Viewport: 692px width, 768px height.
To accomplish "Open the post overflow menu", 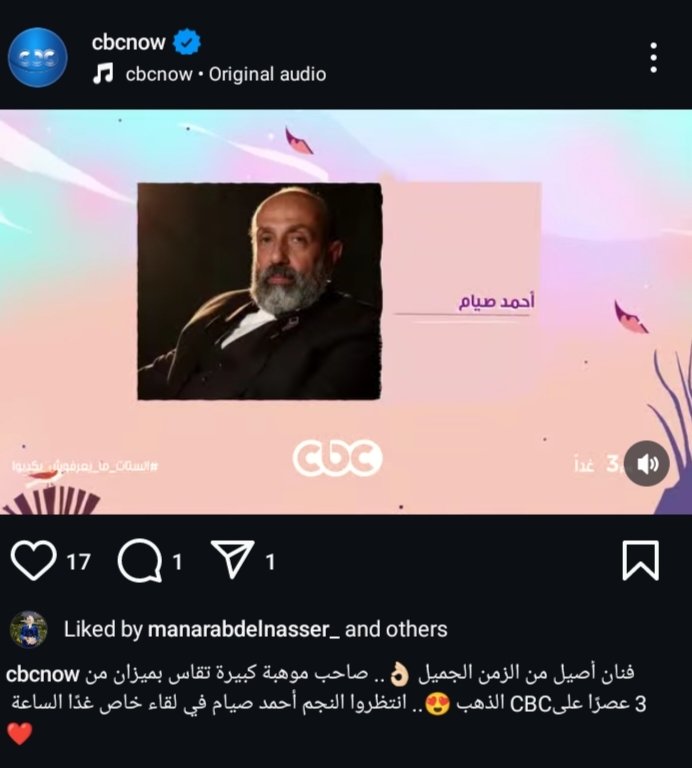I will [653, 58].
